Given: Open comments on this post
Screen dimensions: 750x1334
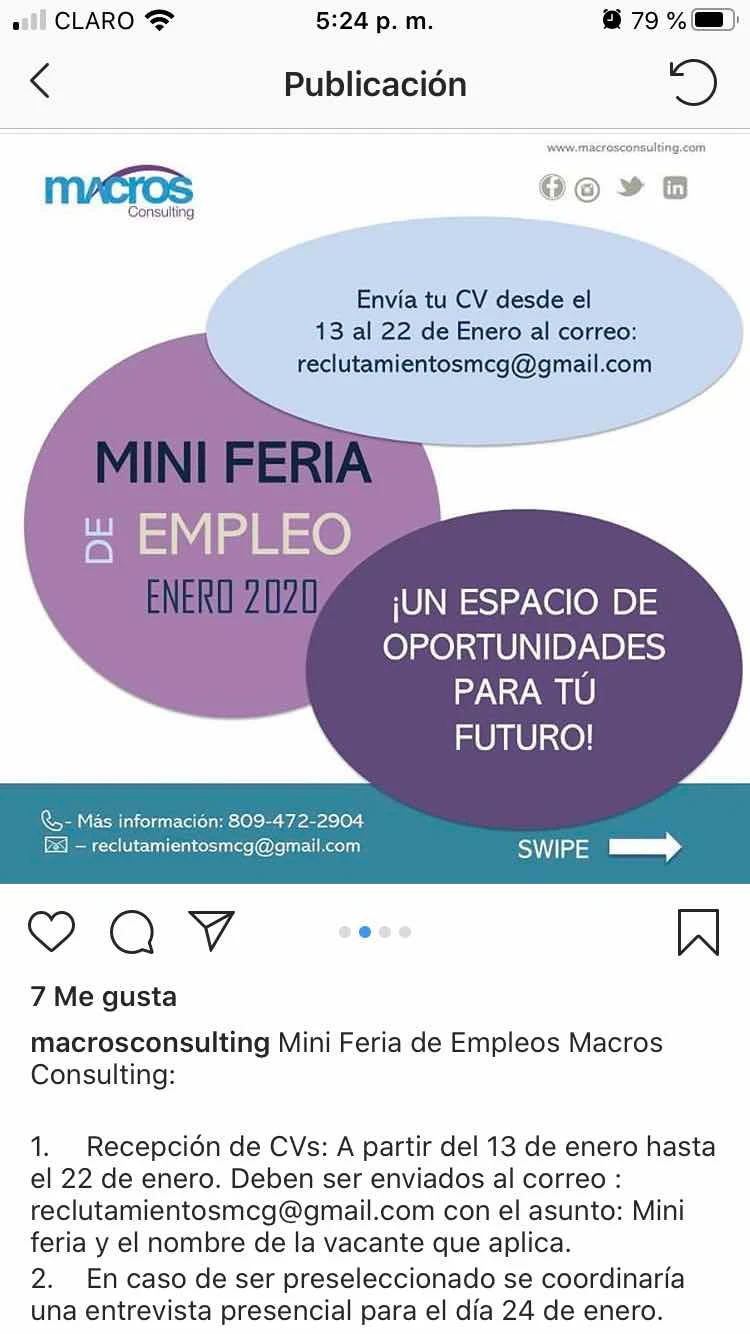Looking at the screenshot, I should point(132,933).
